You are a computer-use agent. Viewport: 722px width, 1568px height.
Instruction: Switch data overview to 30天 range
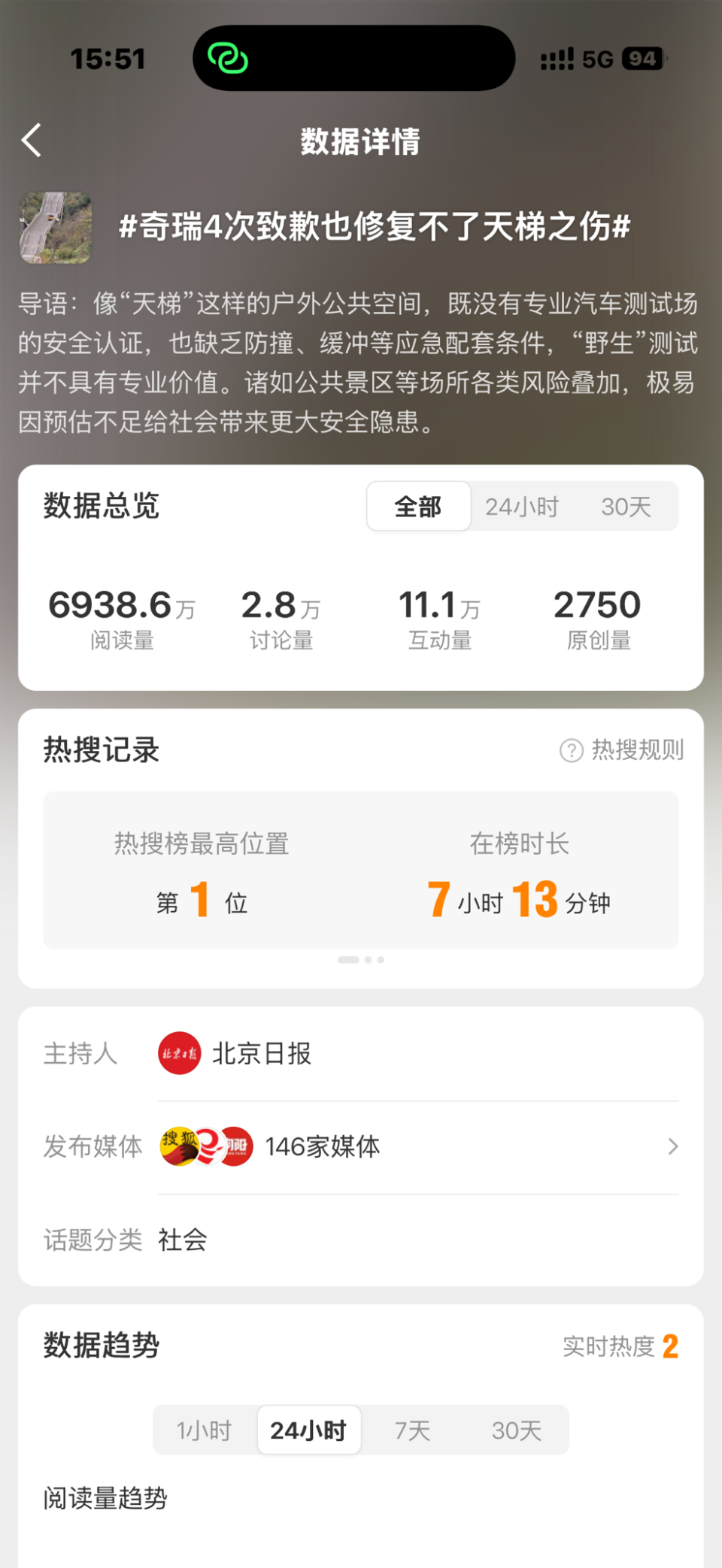(x=625, y=507)
